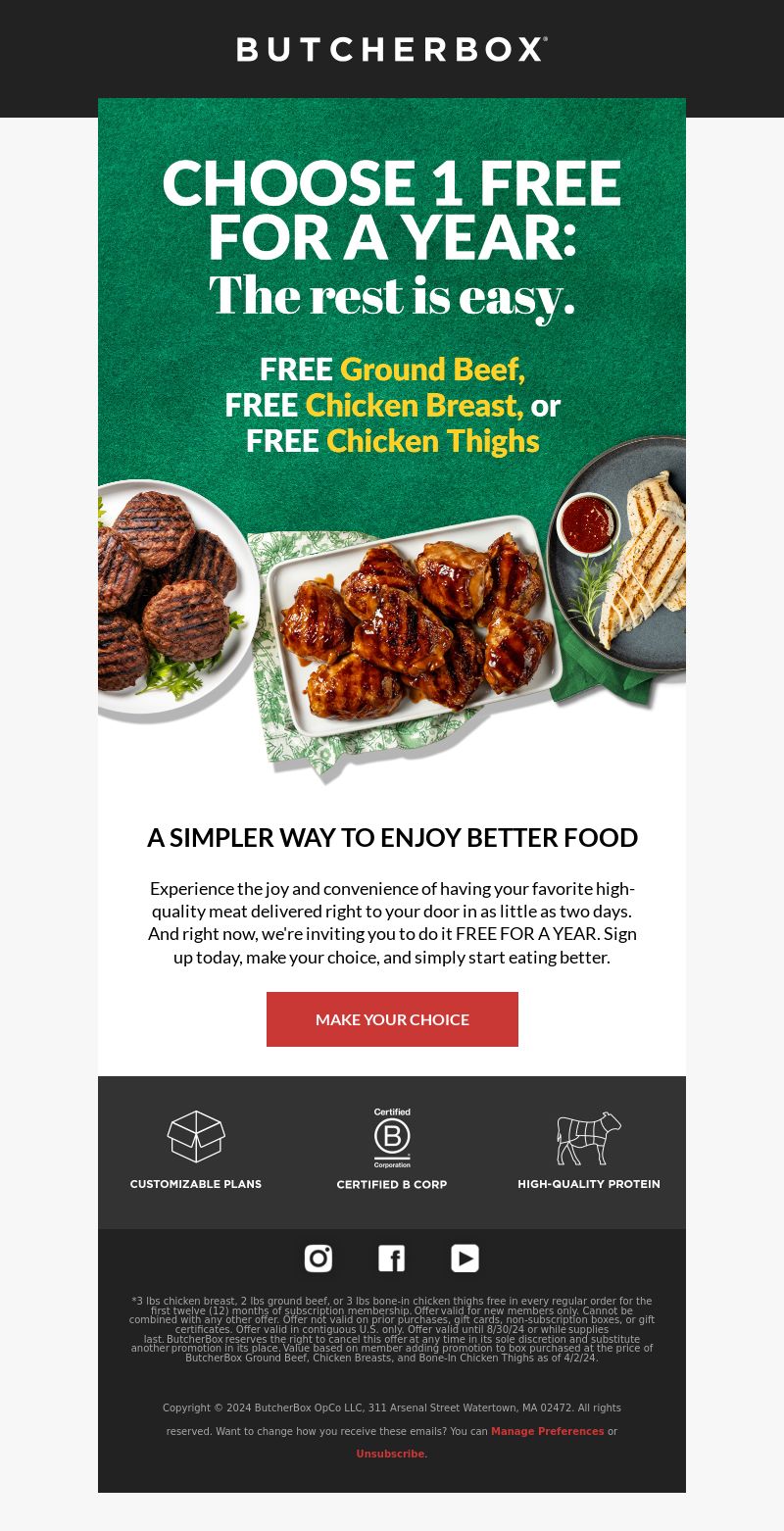Open the Manage Preferences link

click(548, 1431)
